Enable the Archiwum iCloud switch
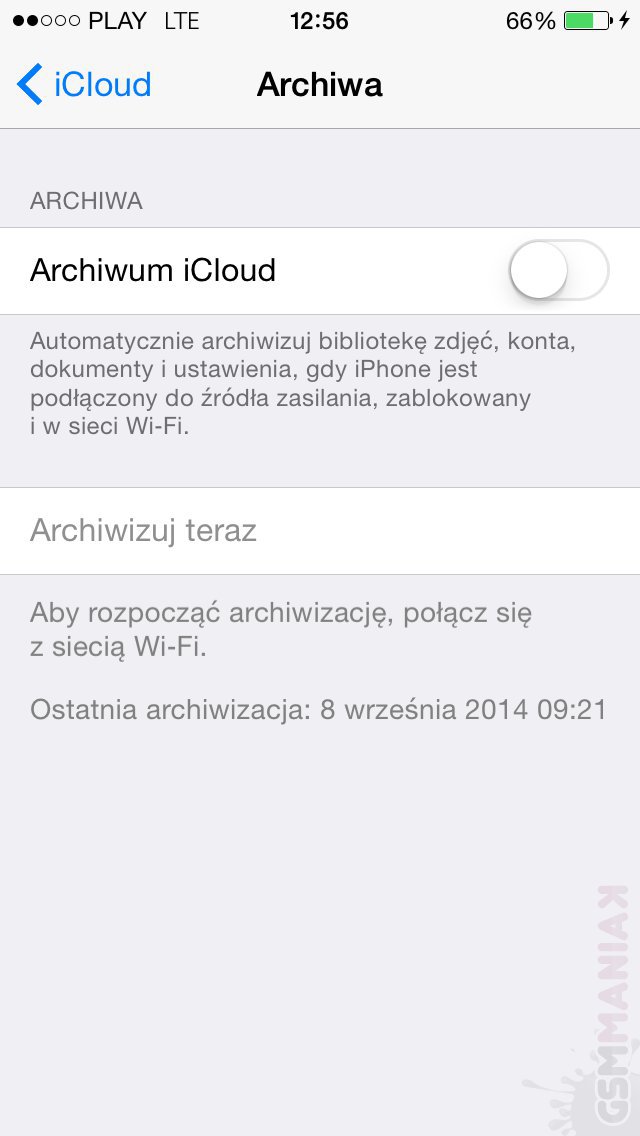Viewport: 640px width, 1136px height. [558, 271]
